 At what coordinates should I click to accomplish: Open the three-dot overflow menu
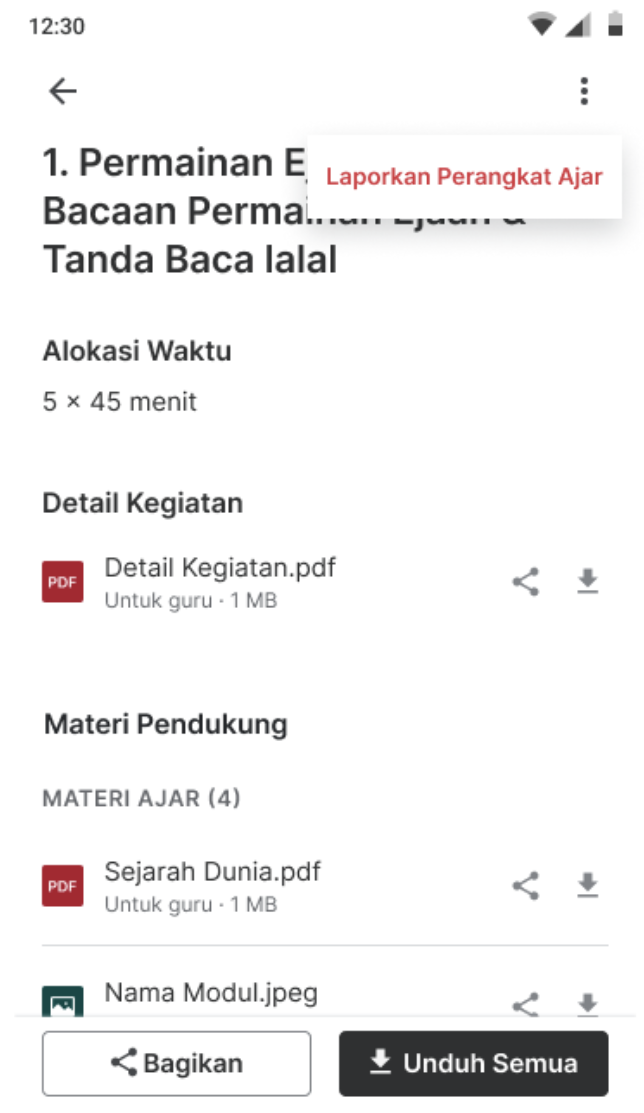coord(584,92)
